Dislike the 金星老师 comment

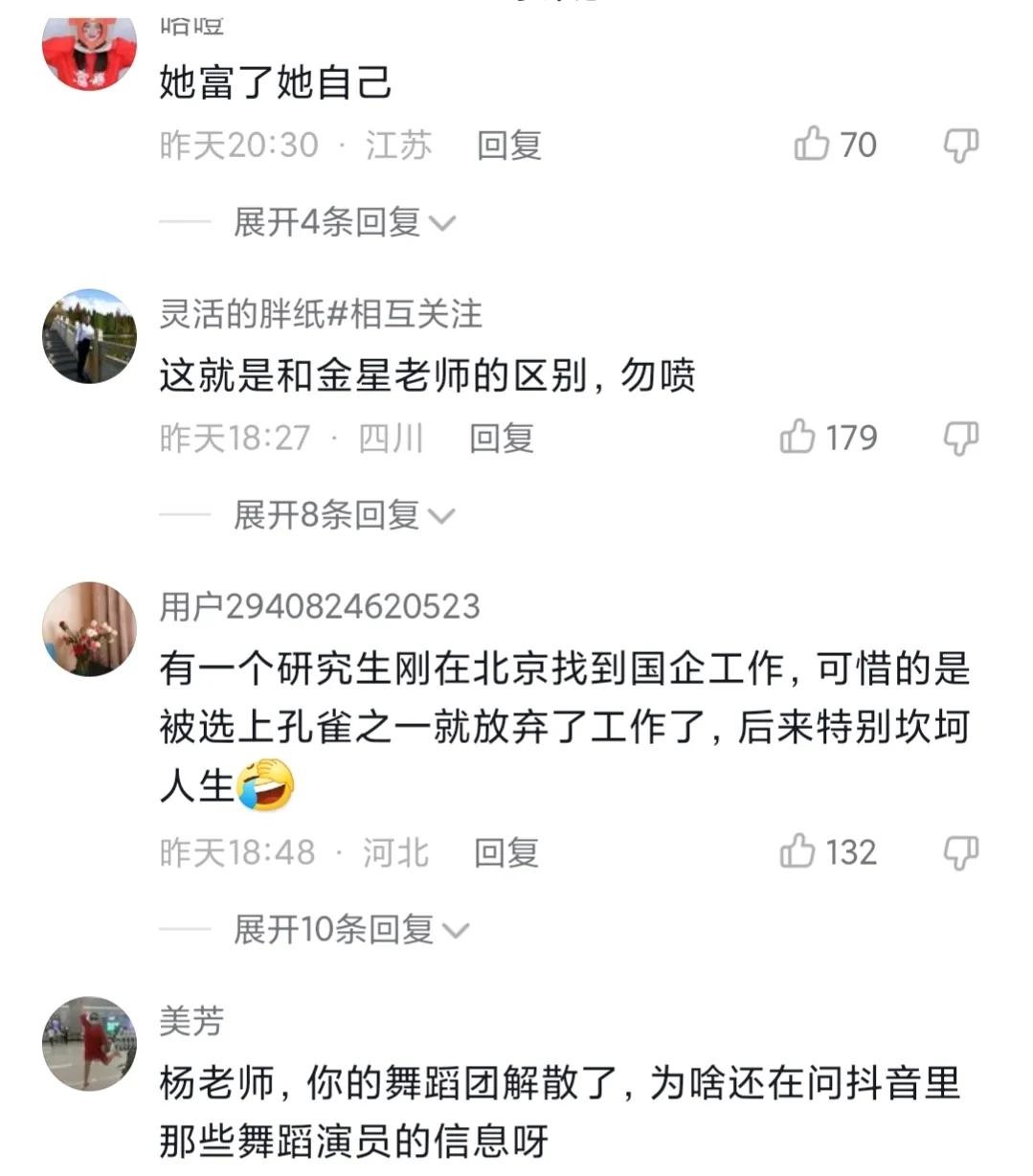coord(960,438)
